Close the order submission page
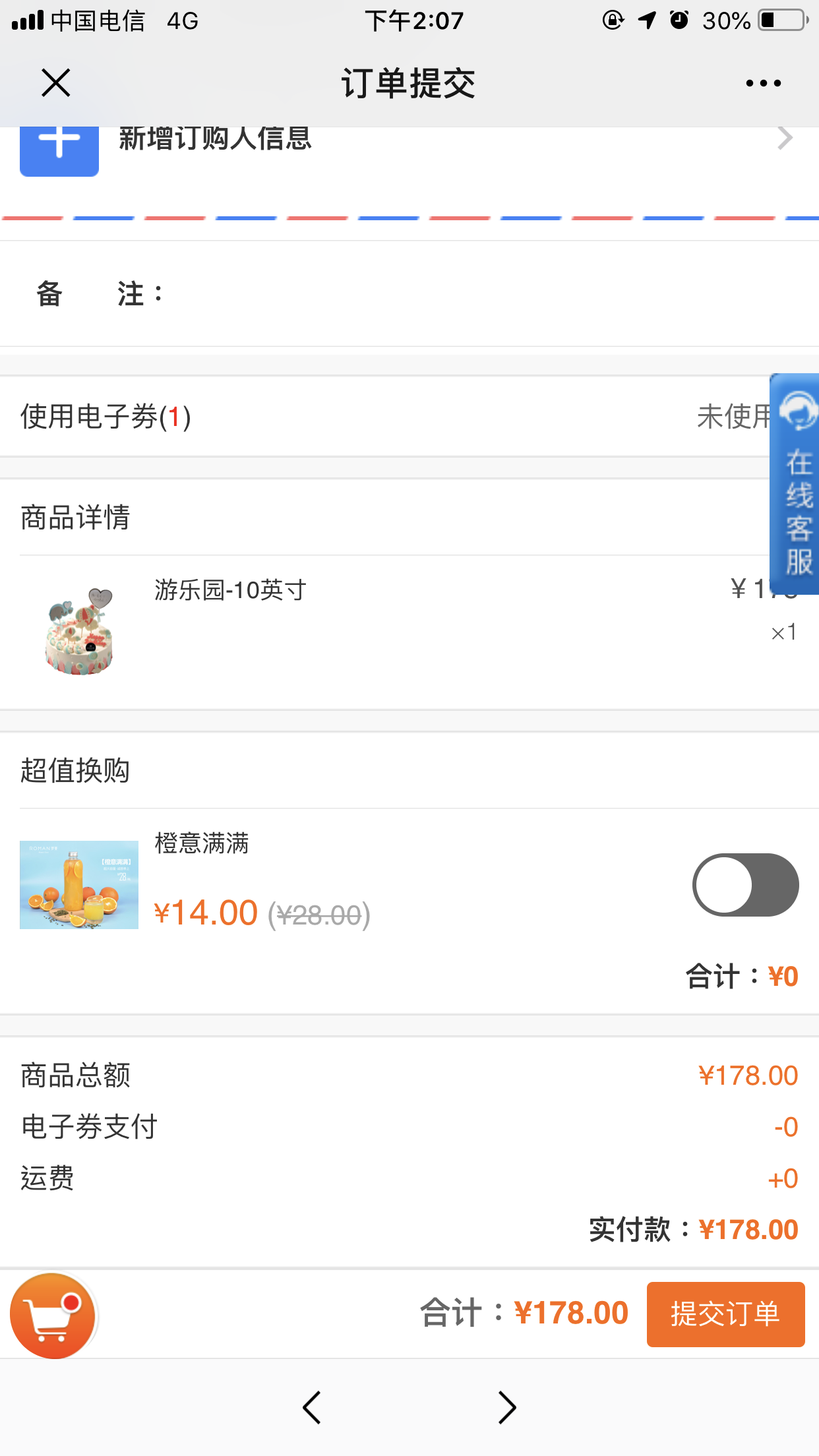819x1456 pixels. coord(55,83)
